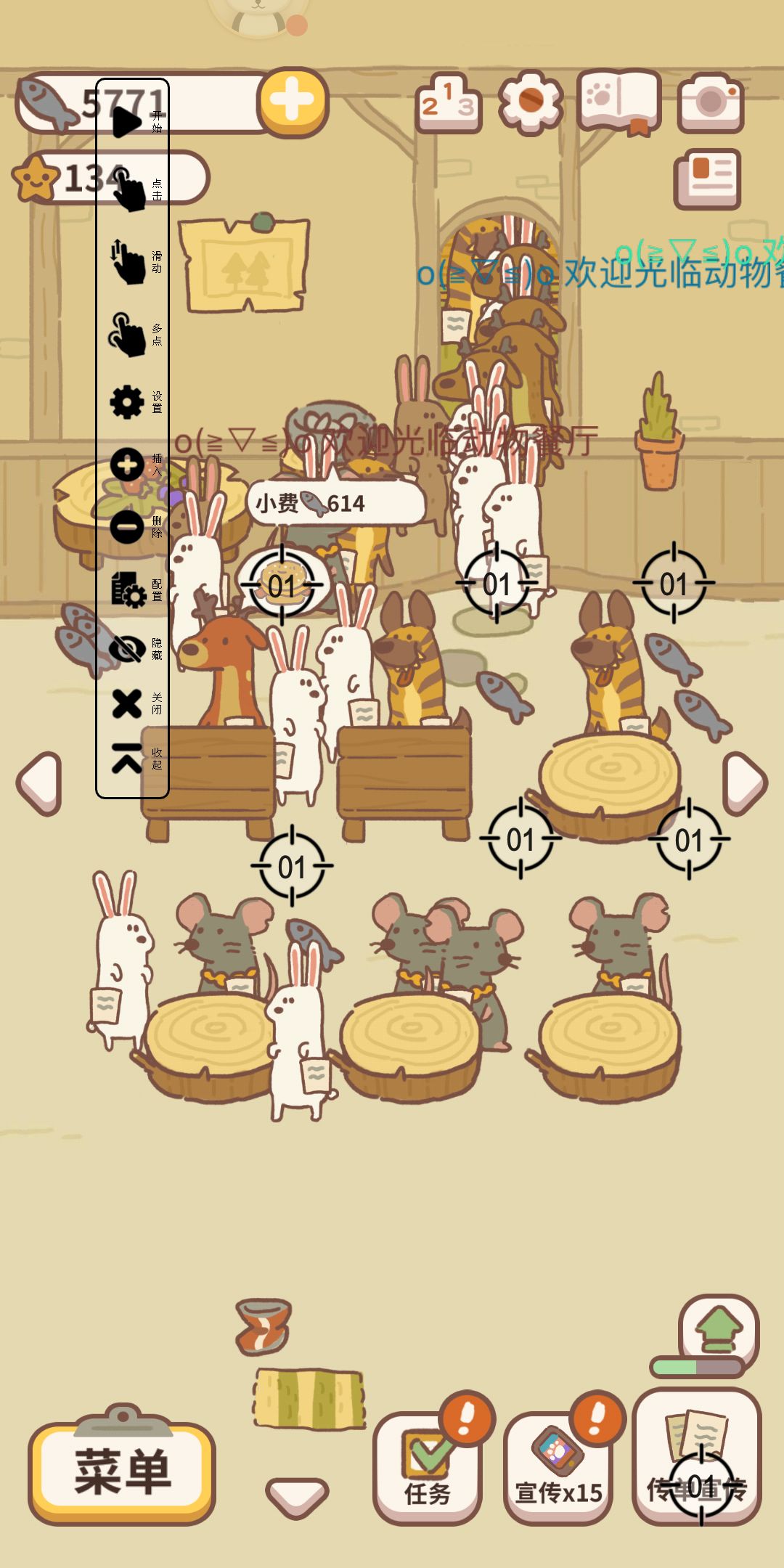The width and height of the screenshot is (784, 1568).
Task: Open the newspaper news icon
Action: point(708,178)
